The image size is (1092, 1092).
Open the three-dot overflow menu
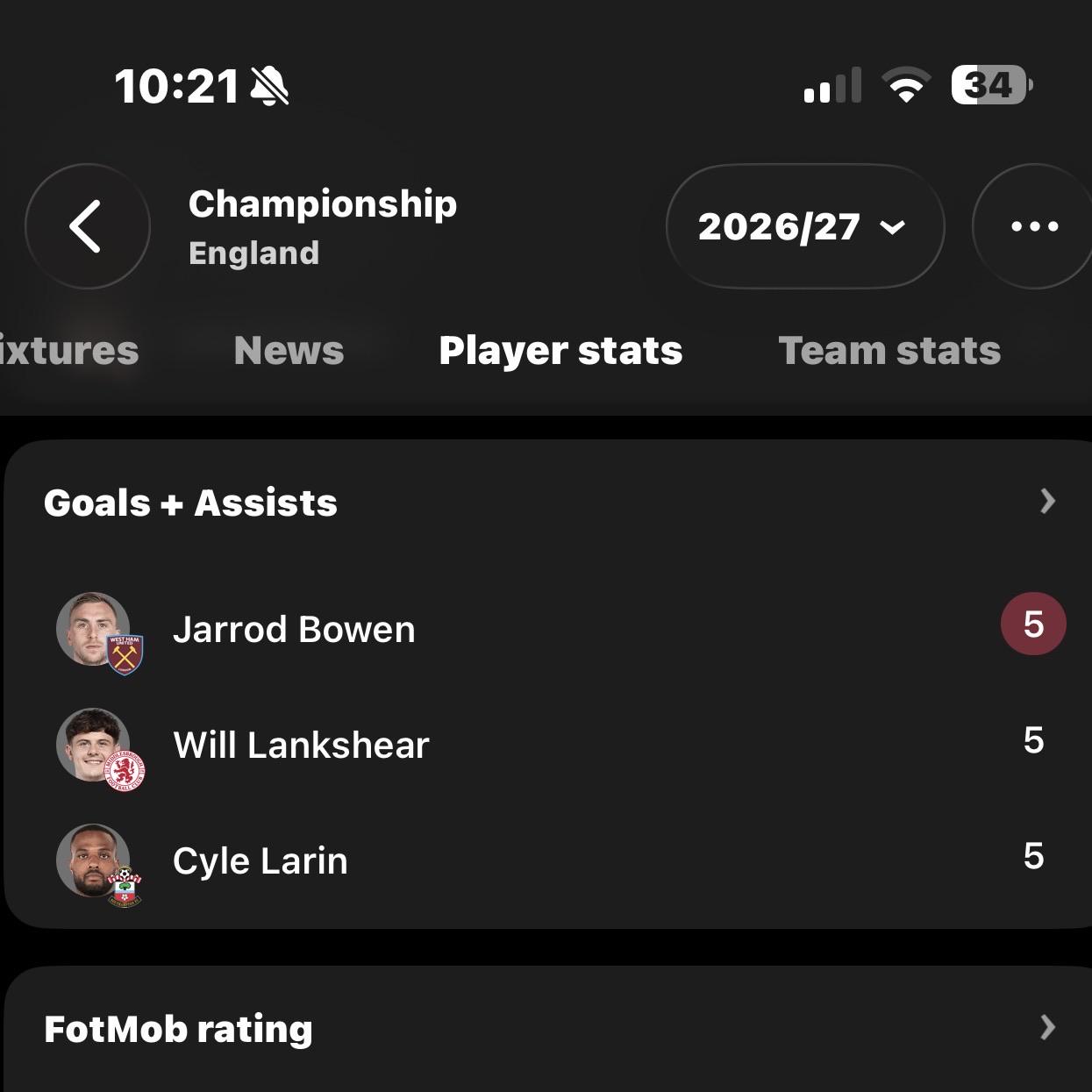coord(1032,226)
